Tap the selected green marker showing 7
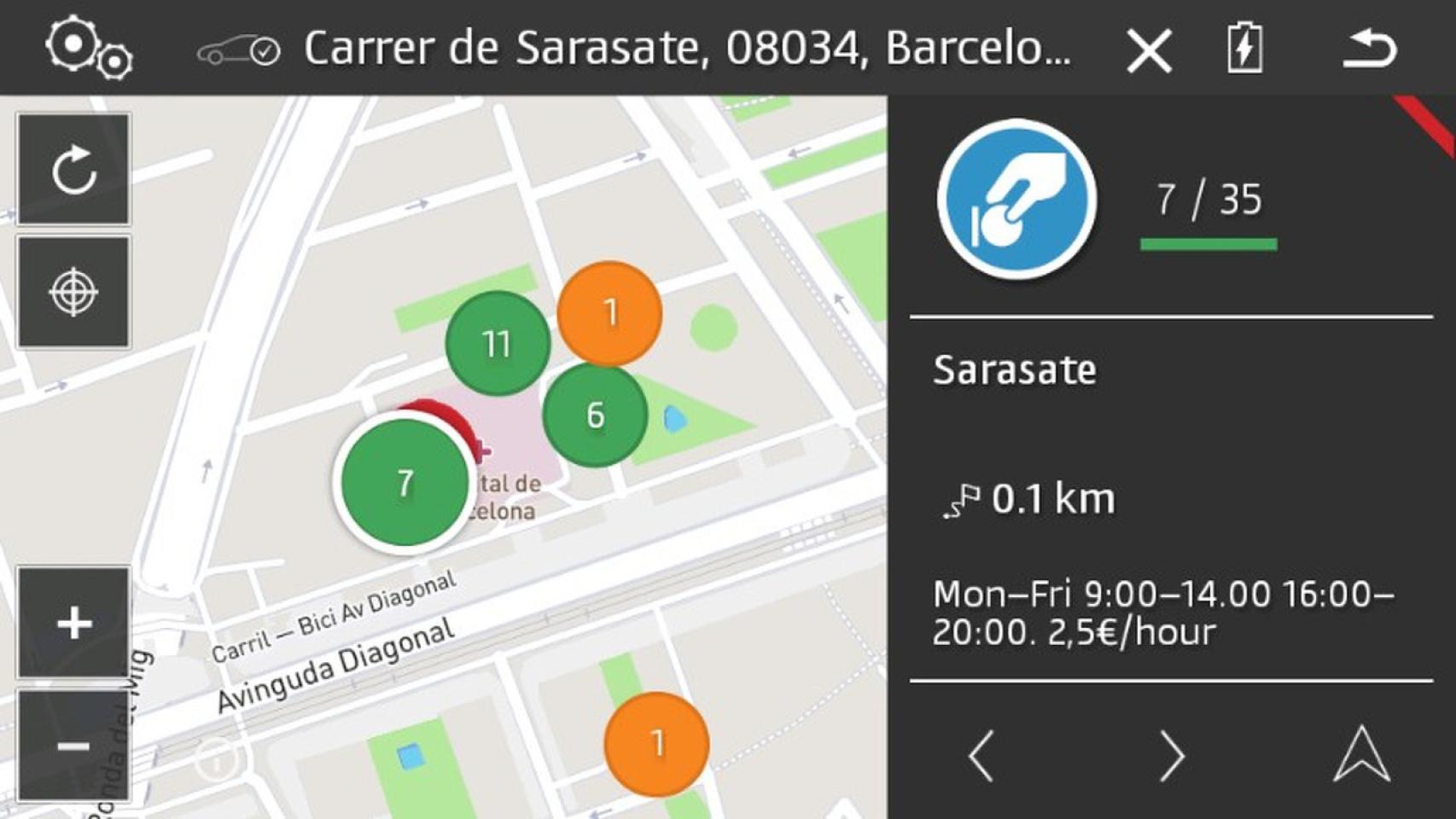This screenshot has height=819, width=1456. pos(405,483)
